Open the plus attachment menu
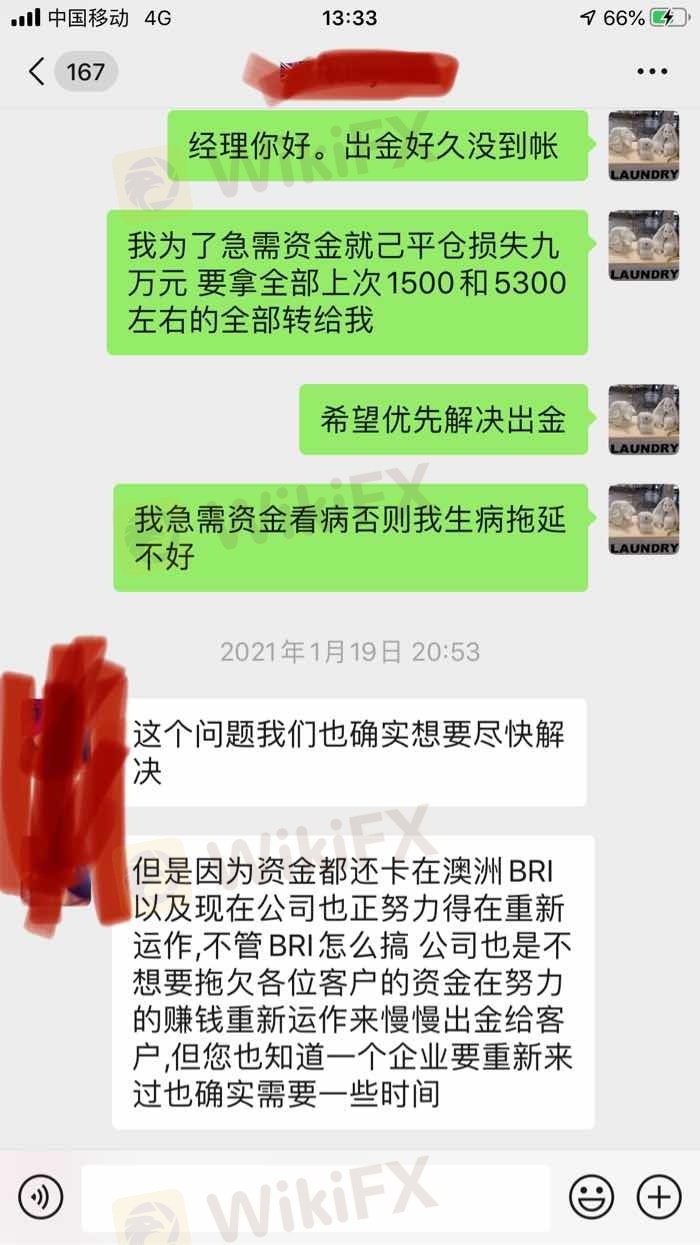Screen dimensions: 700x1245 658,1196
